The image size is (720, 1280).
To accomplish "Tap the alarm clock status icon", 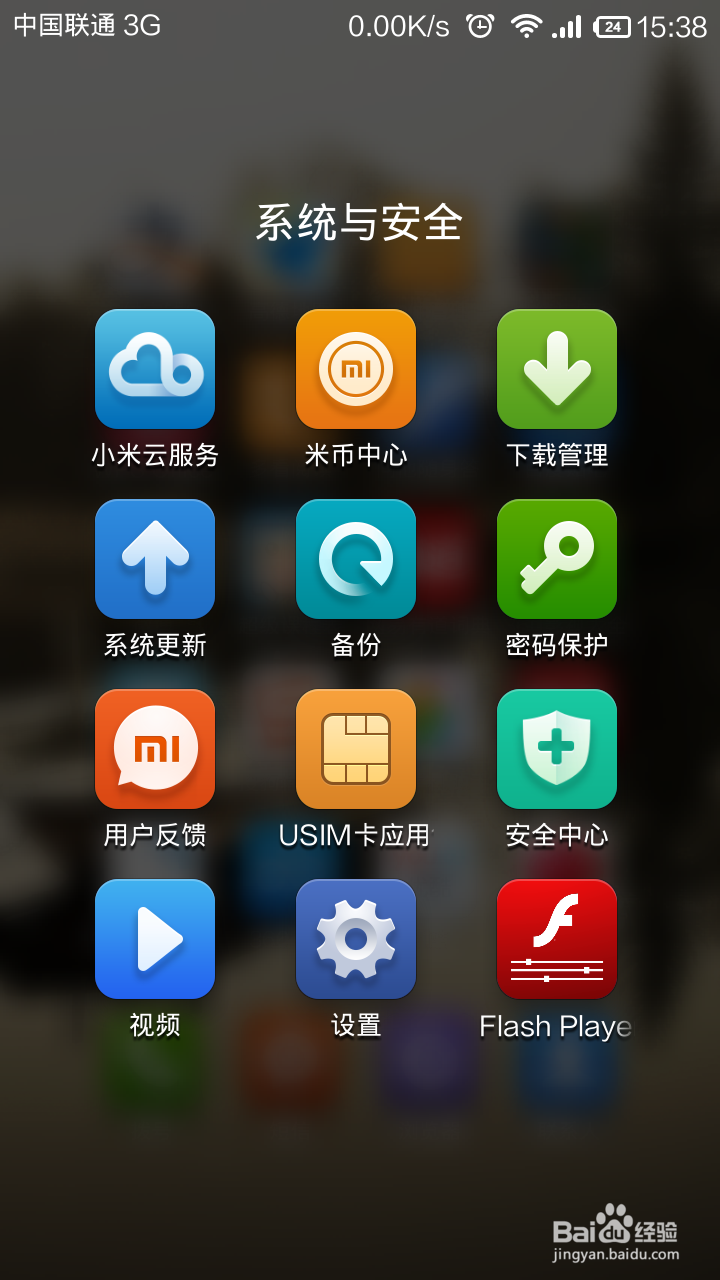I will (x=480, y=27).
